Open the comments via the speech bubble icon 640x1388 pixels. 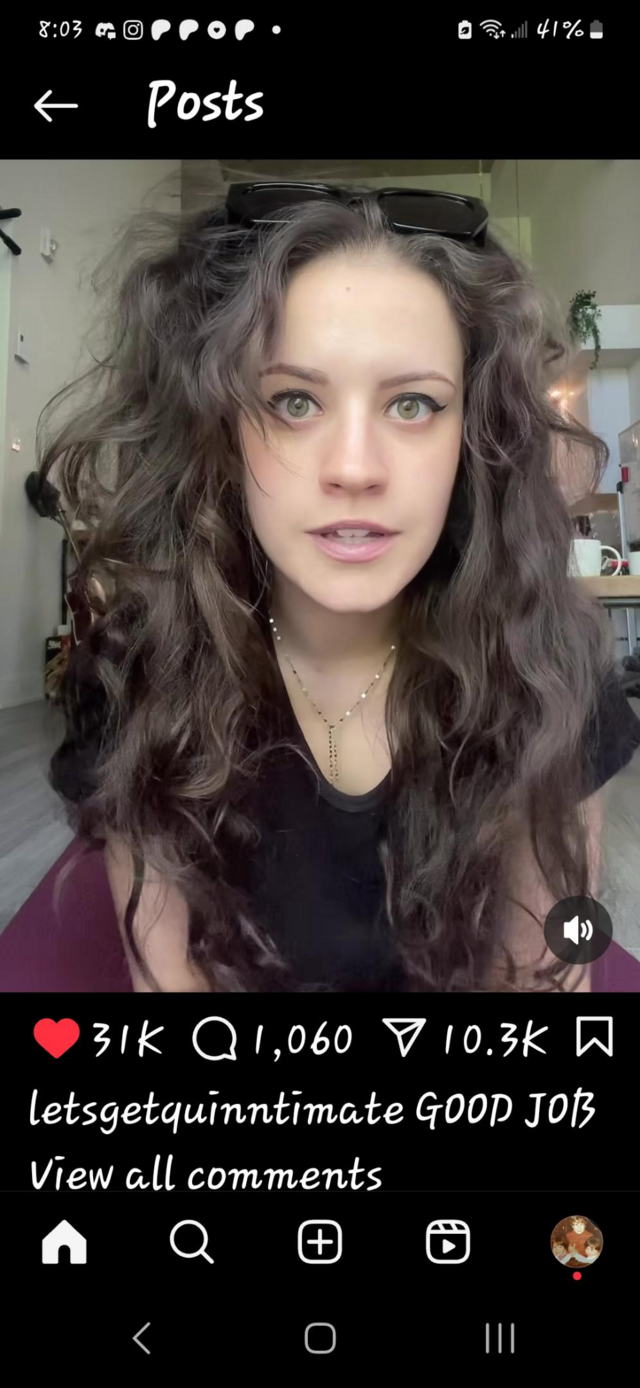pos(213,1040)
